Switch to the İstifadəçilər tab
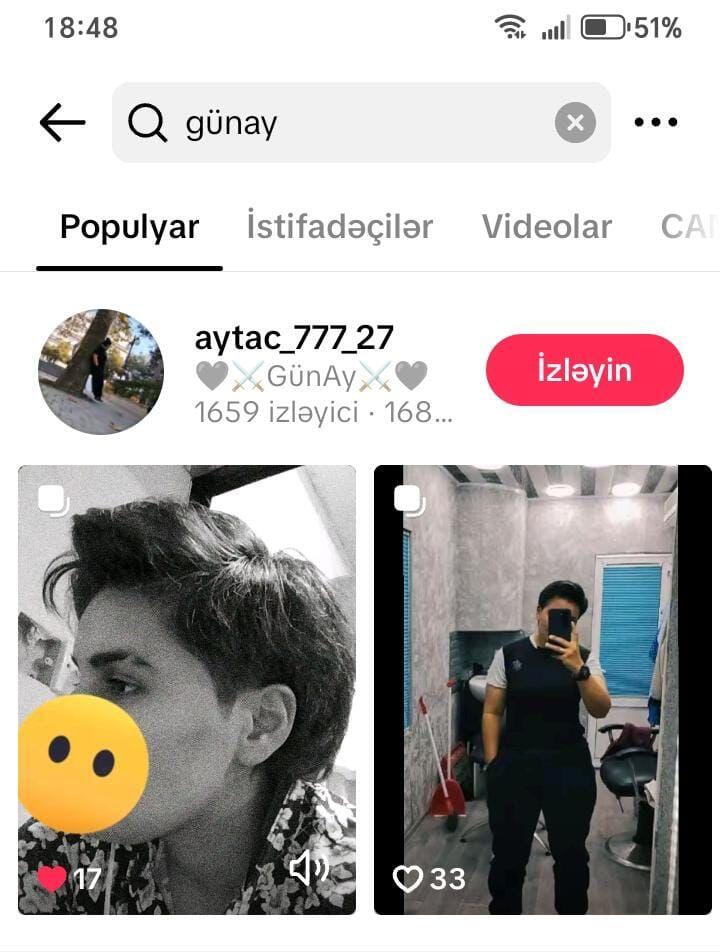Screen dimensions: 720x952 click(x=340, y=227)
